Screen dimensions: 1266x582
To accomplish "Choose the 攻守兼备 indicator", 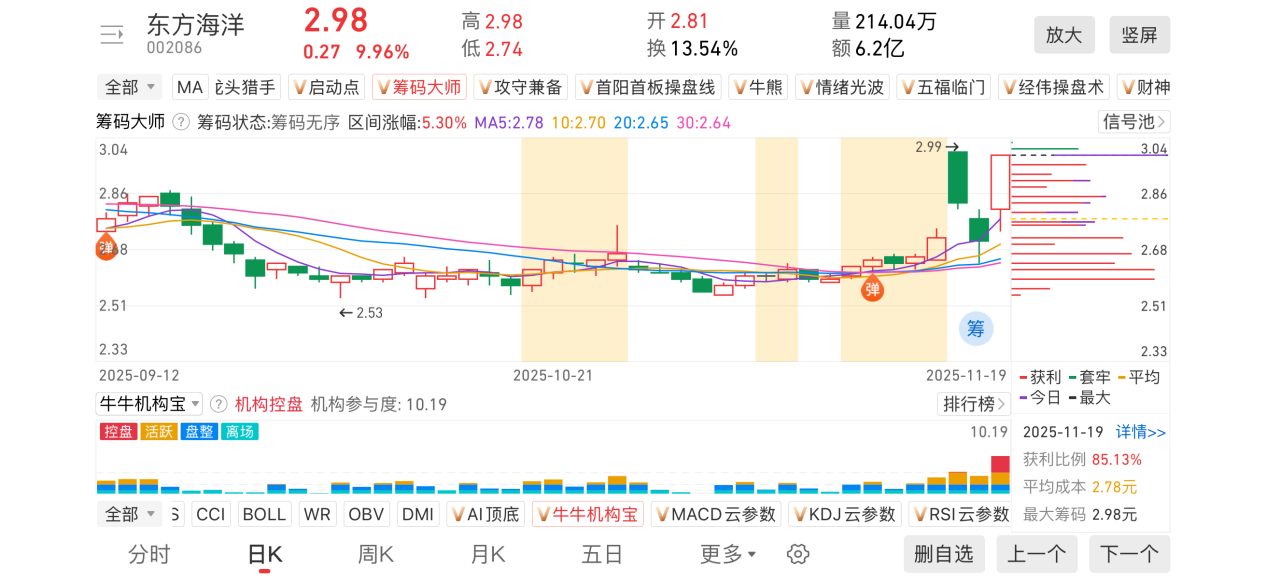I will pyautogui.click(x=519, y=87).
